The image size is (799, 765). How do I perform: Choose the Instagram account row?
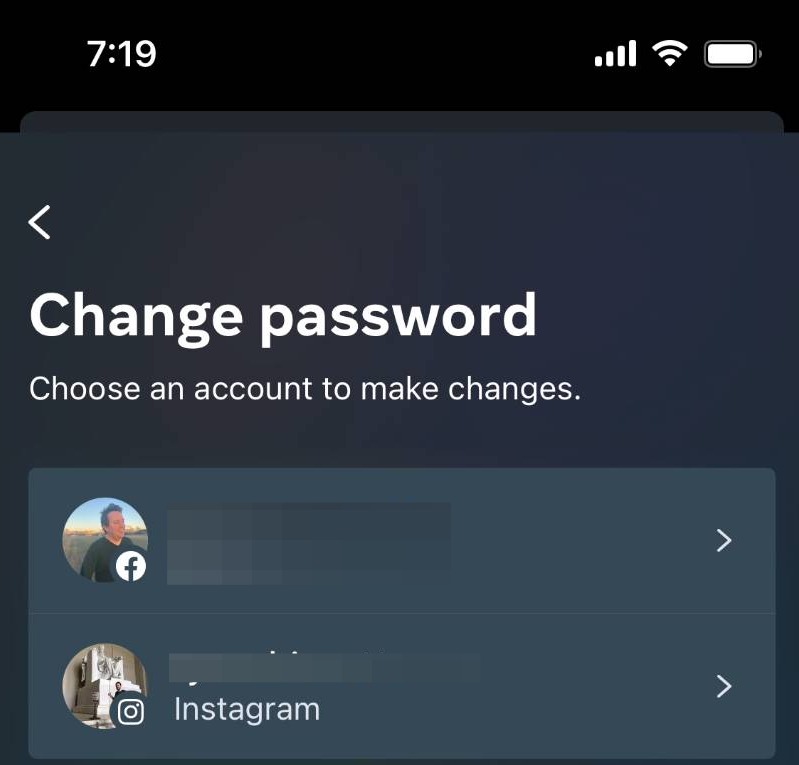point(400,686)
